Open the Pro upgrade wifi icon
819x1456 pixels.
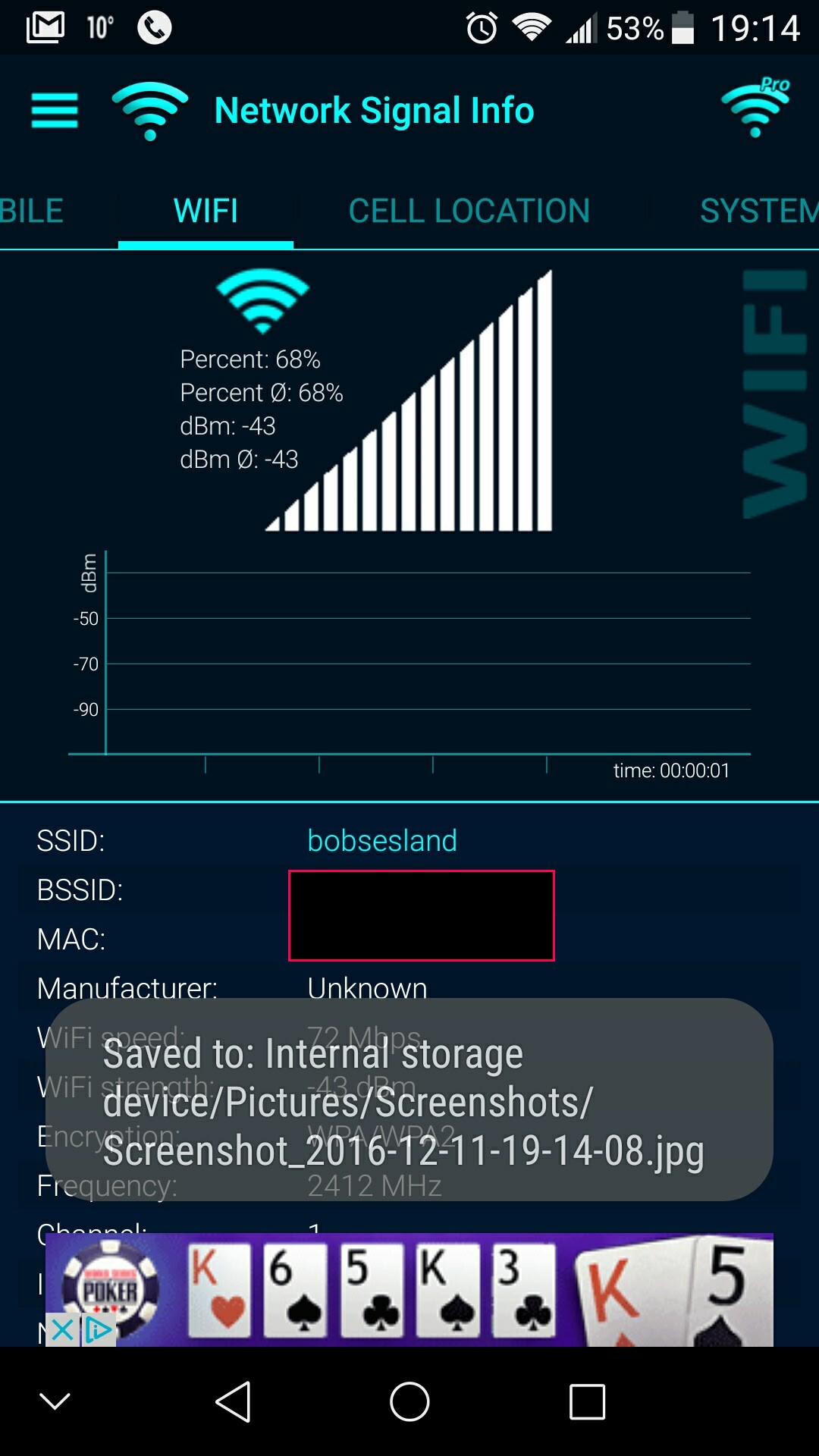(x=755, y=108)
